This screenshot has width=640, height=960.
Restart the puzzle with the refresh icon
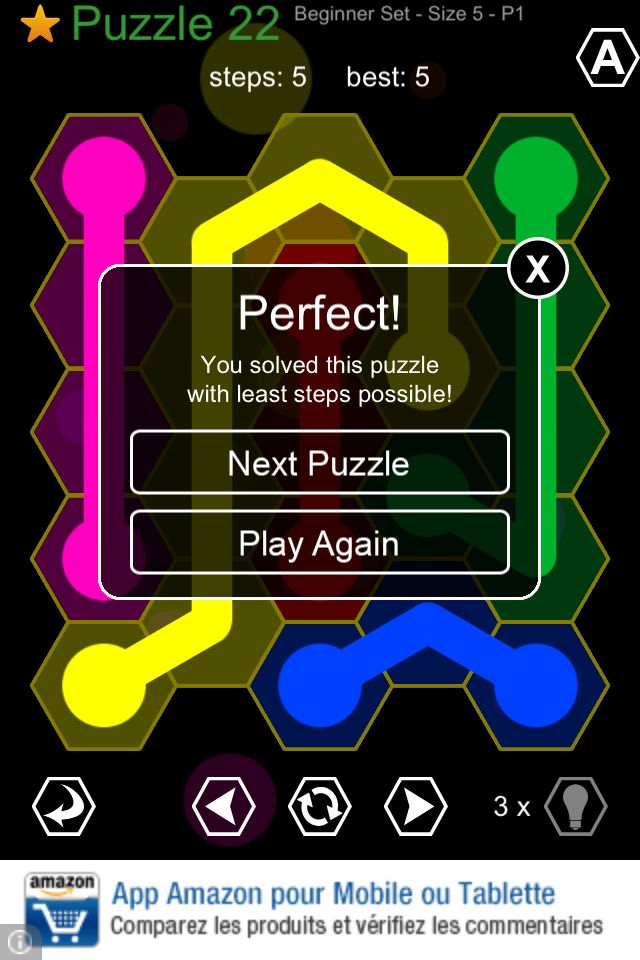[x=320, y=806]
